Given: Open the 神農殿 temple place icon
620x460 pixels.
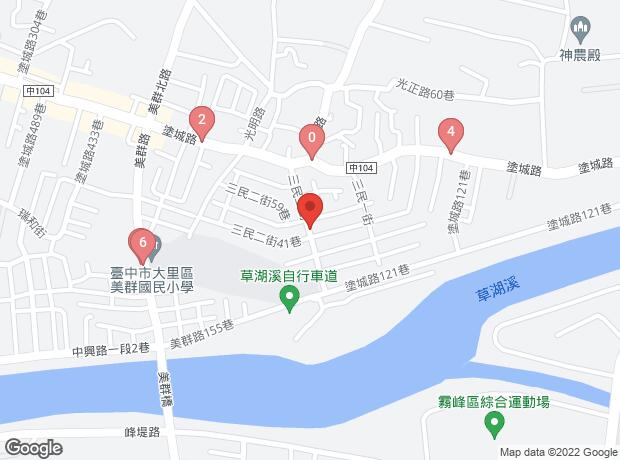Looking at the screenshot, I should pos(579,27).
